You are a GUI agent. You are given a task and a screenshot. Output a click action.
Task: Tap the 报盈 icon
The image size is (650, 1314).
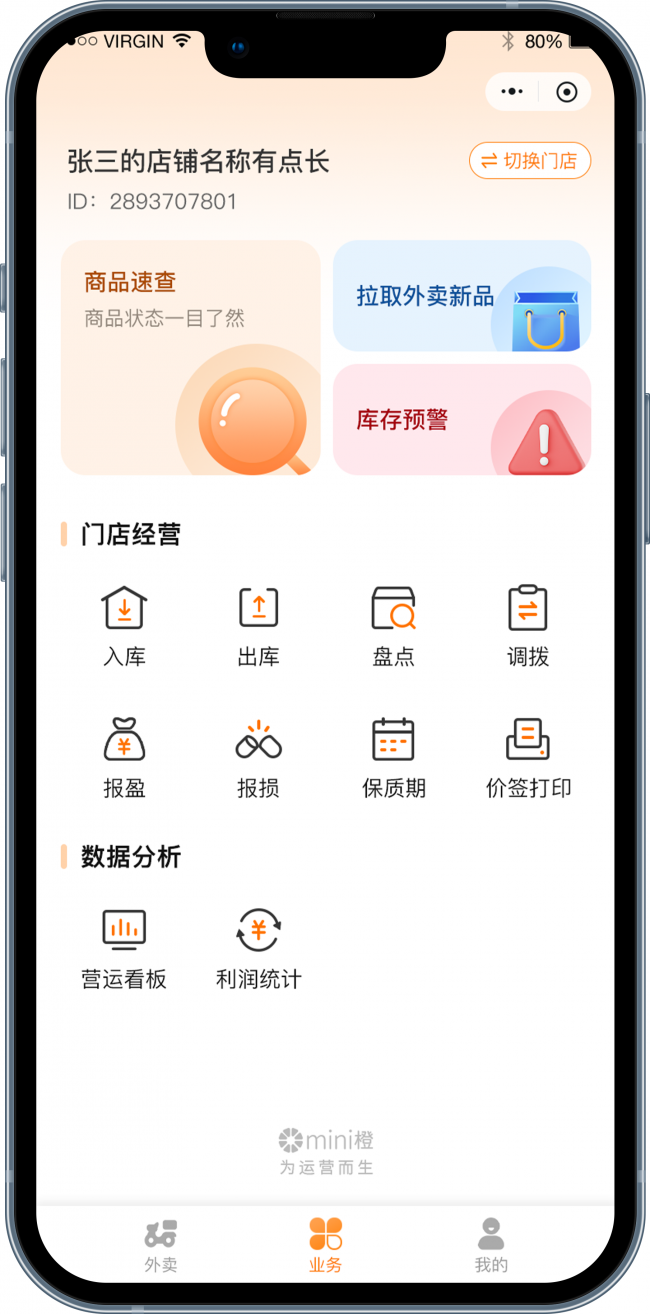(124, 757)
